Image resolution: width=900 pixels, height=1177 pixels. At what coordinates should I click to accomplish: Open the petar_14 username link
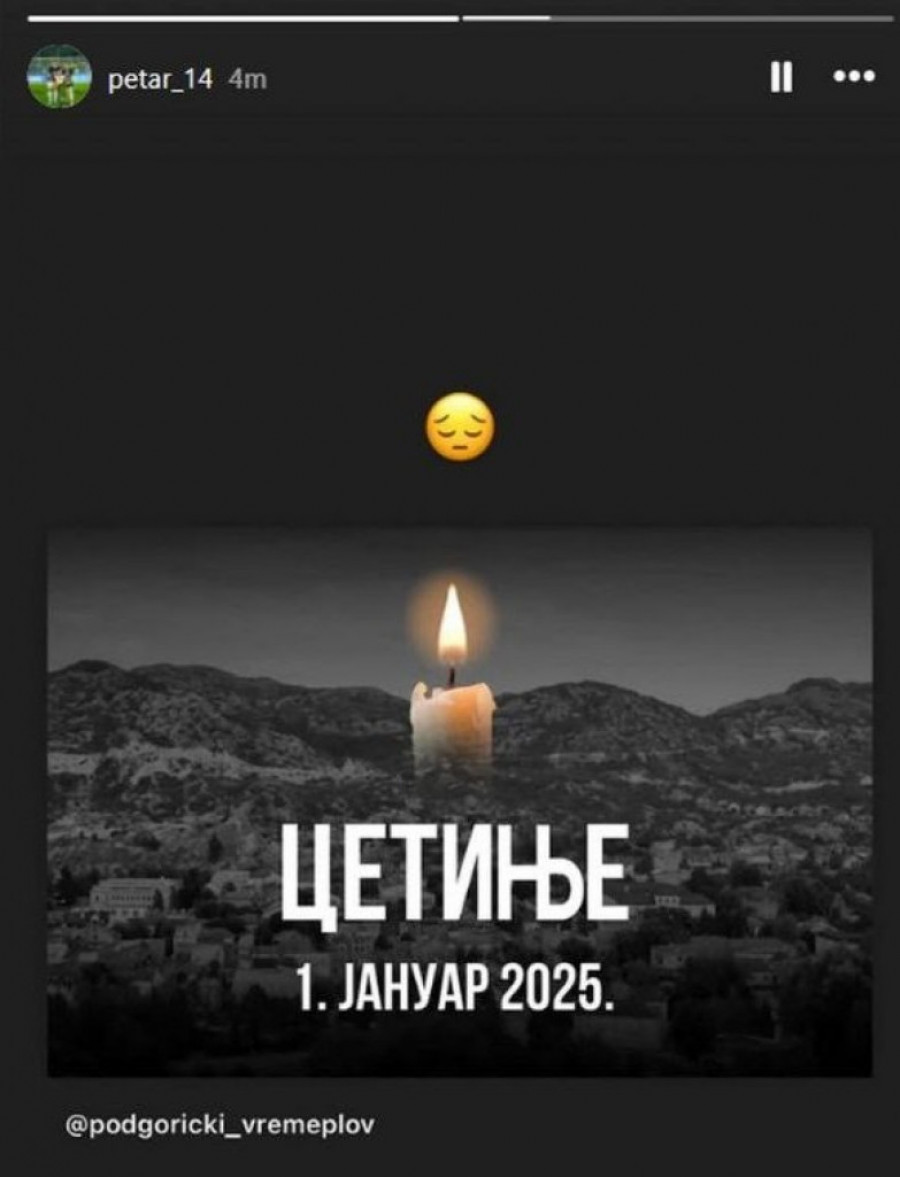[160, 79]
